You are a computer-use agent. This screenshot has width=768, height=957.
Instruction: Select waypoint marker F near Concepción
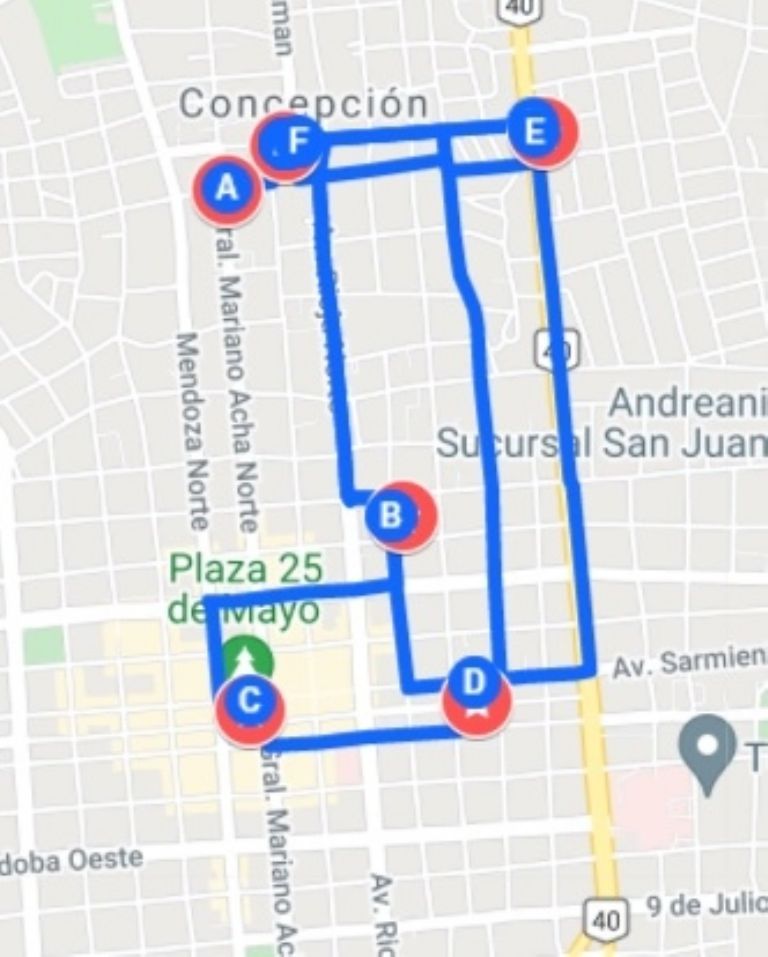(291, 145)
